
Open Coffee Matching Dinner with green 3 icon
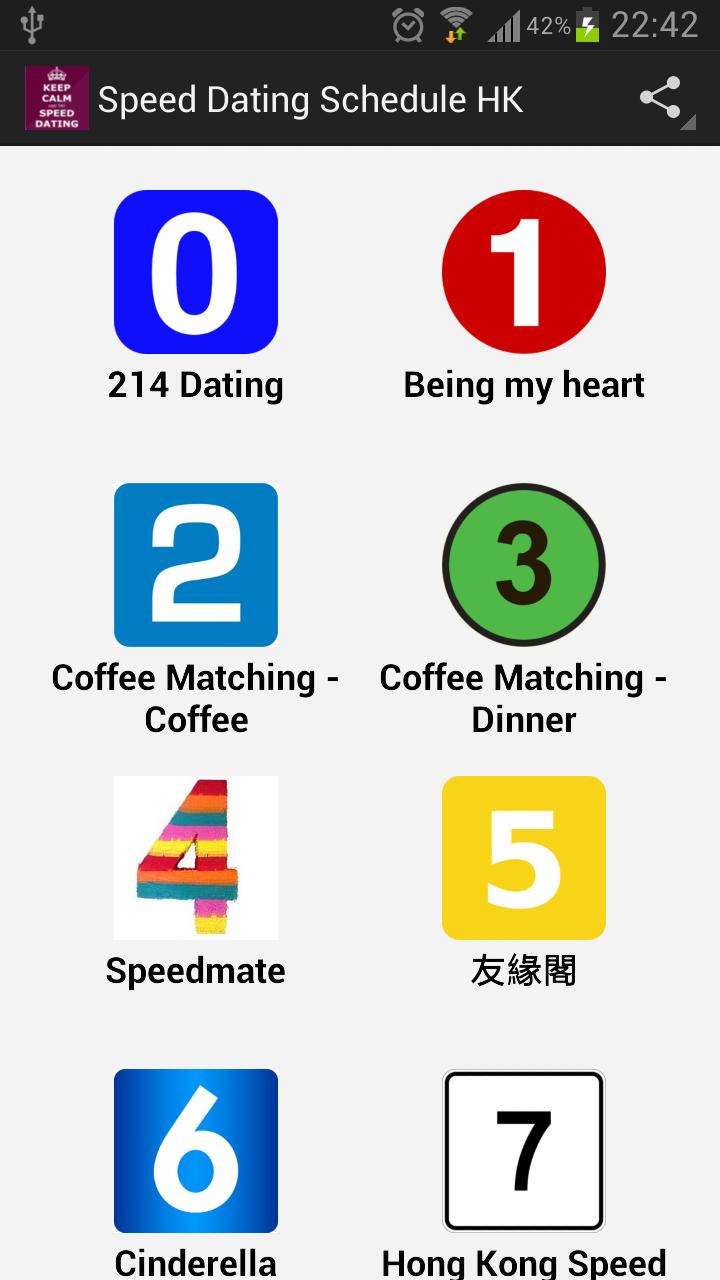523,564
